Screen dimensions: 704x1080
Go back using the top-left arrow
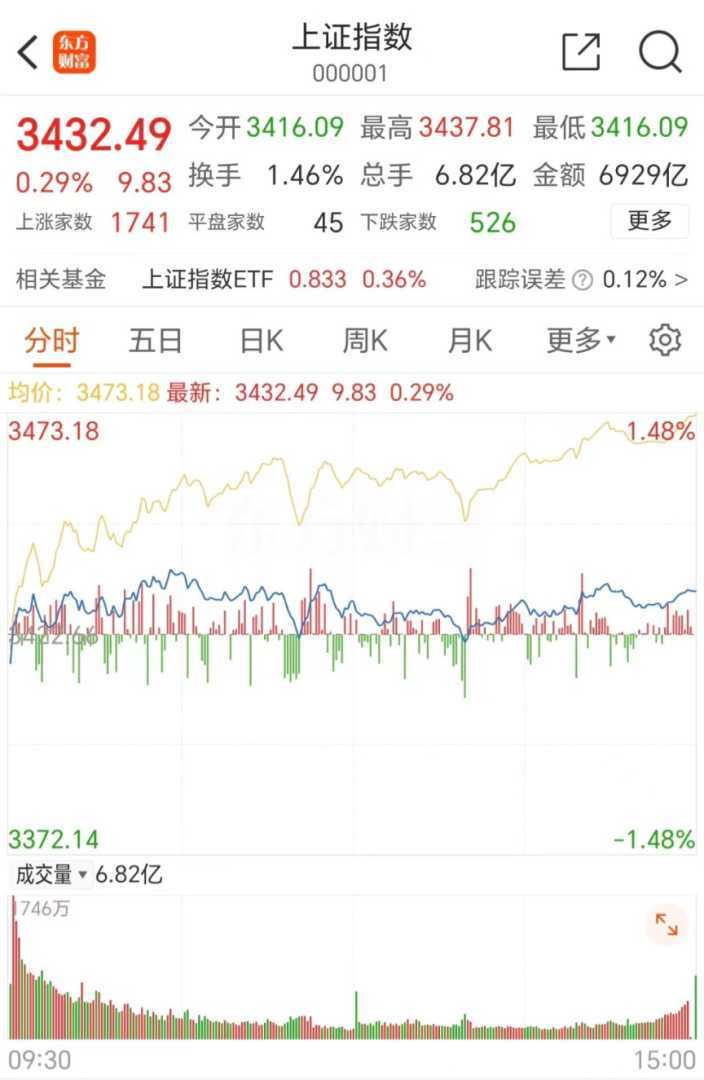pyautogui.click(x=28, y=52)
